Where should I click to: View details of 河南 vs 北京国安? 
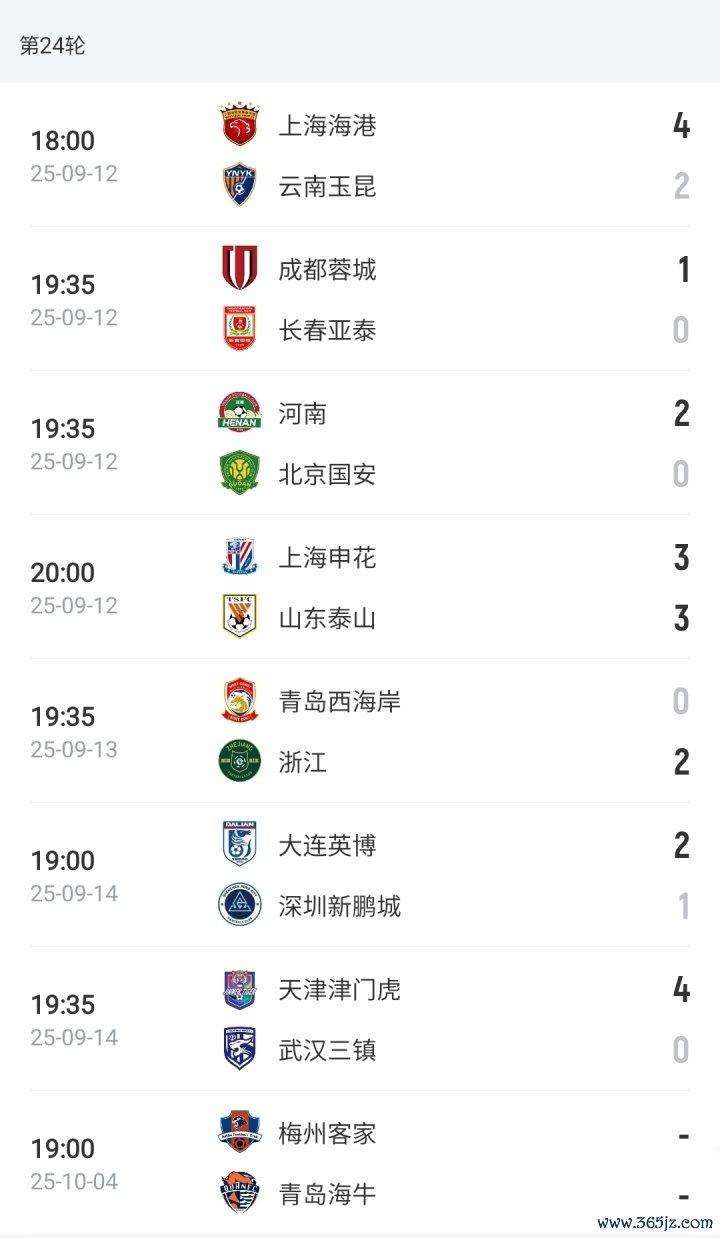[360, 443]
